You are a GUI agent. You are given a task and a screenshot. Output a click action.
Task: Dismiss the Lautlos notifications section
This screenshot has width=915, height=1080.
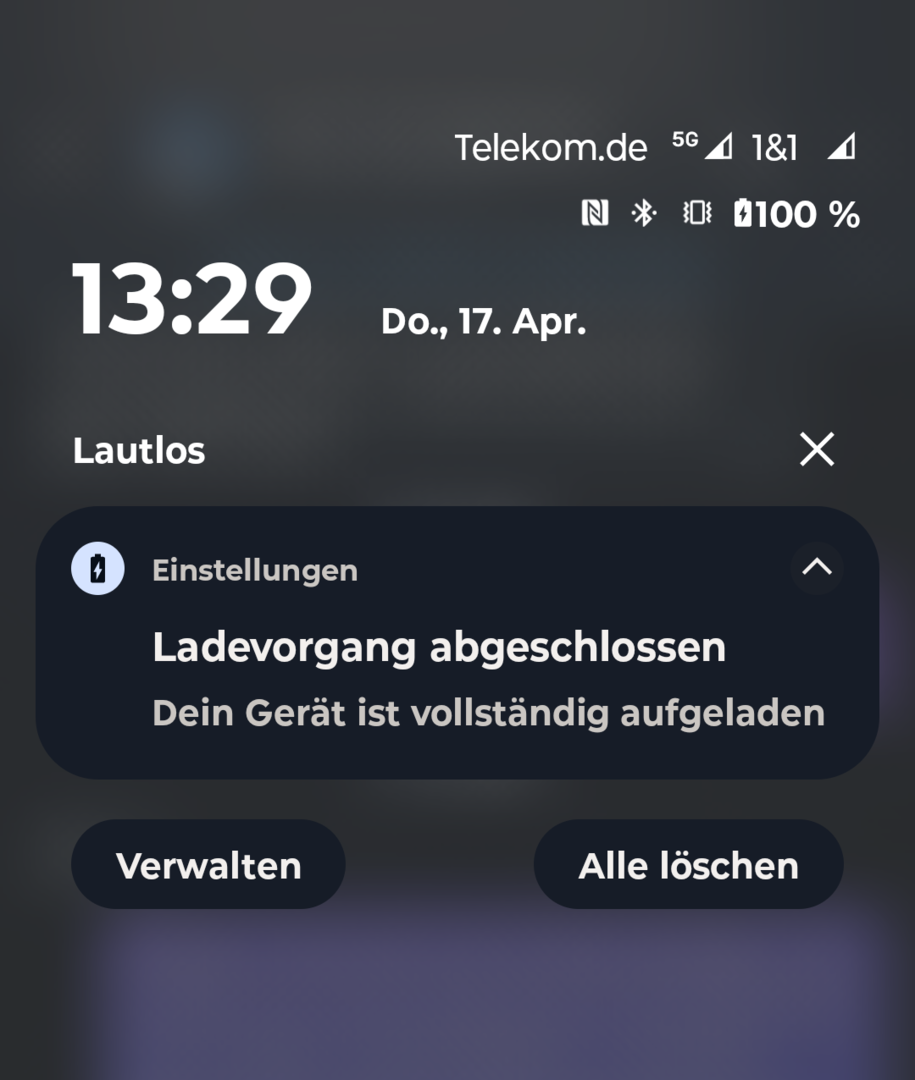point(817,450)
